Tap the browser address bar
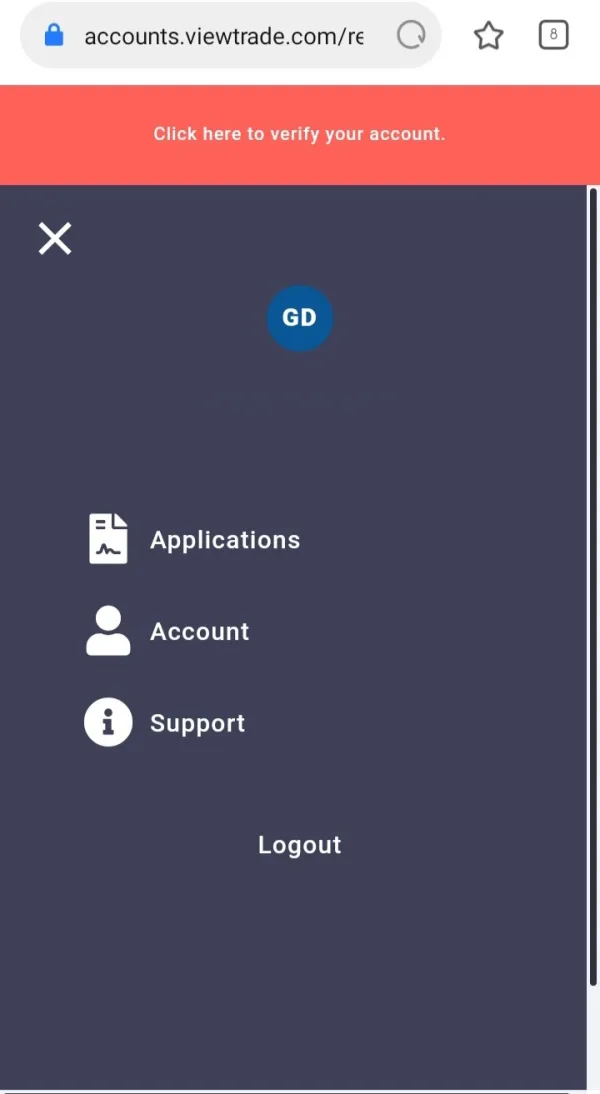This screenshot has width=600, height=1094. tap(223, 37)
